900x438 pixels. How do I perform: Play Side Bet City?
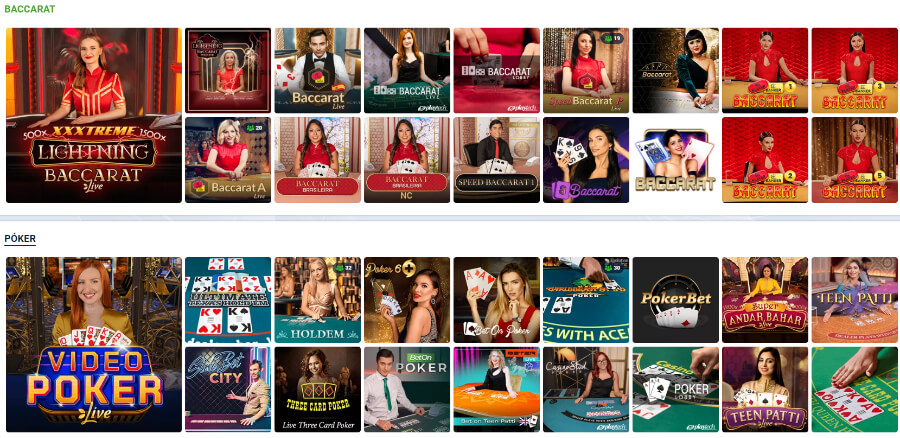228,388
